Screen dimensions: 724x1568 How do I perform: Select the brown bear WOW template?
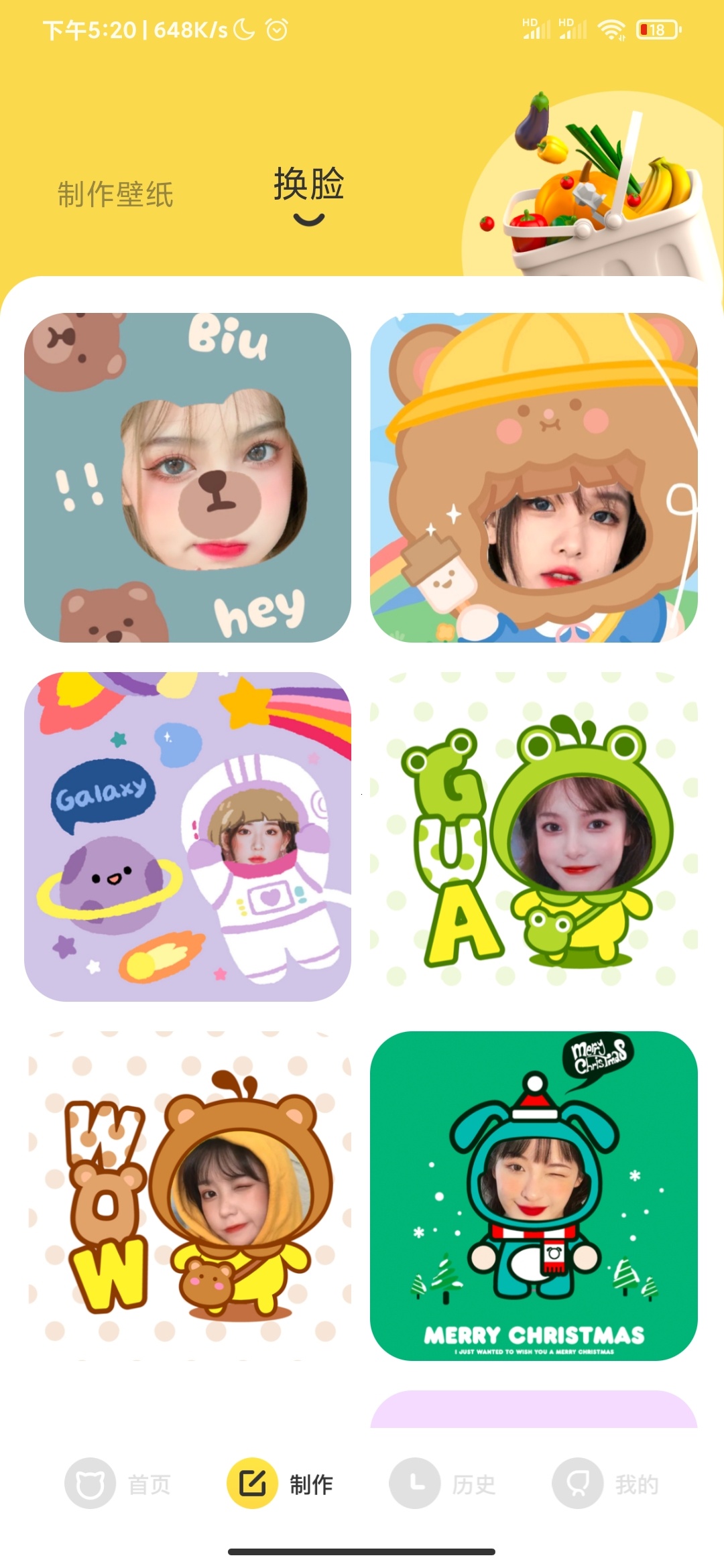[188, 1195]
